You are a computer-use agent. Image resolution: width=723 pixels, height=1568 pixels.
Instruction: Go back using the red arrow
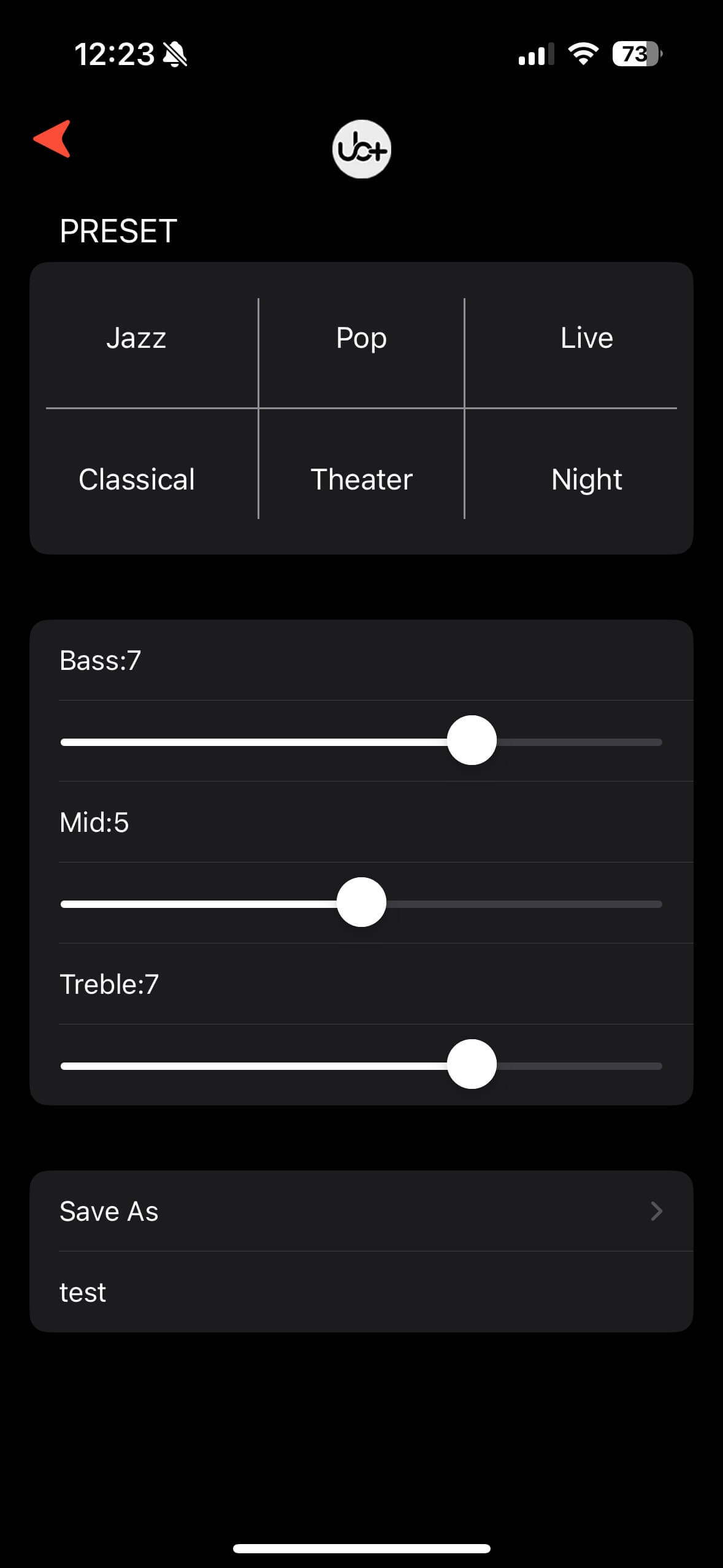pyautogui.click(x=53, y=139)
